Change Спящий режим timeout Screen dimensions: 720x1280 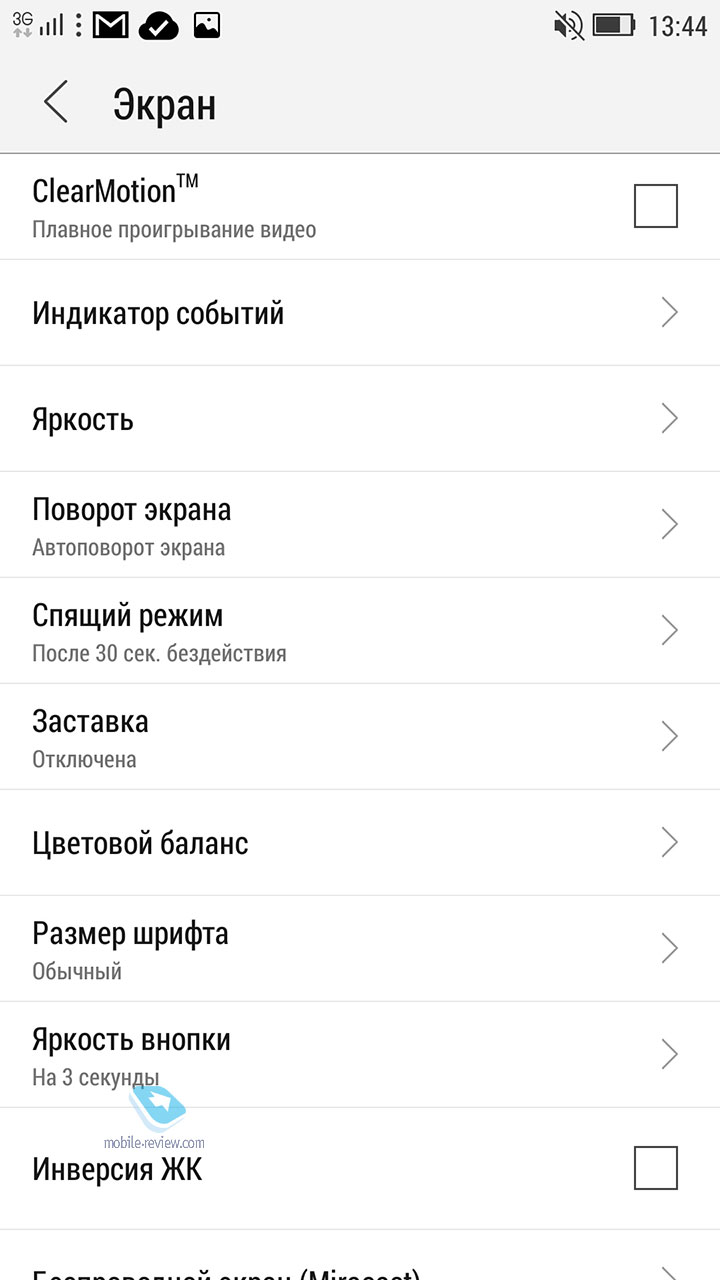pyautogui.click(x=360, y=631)
